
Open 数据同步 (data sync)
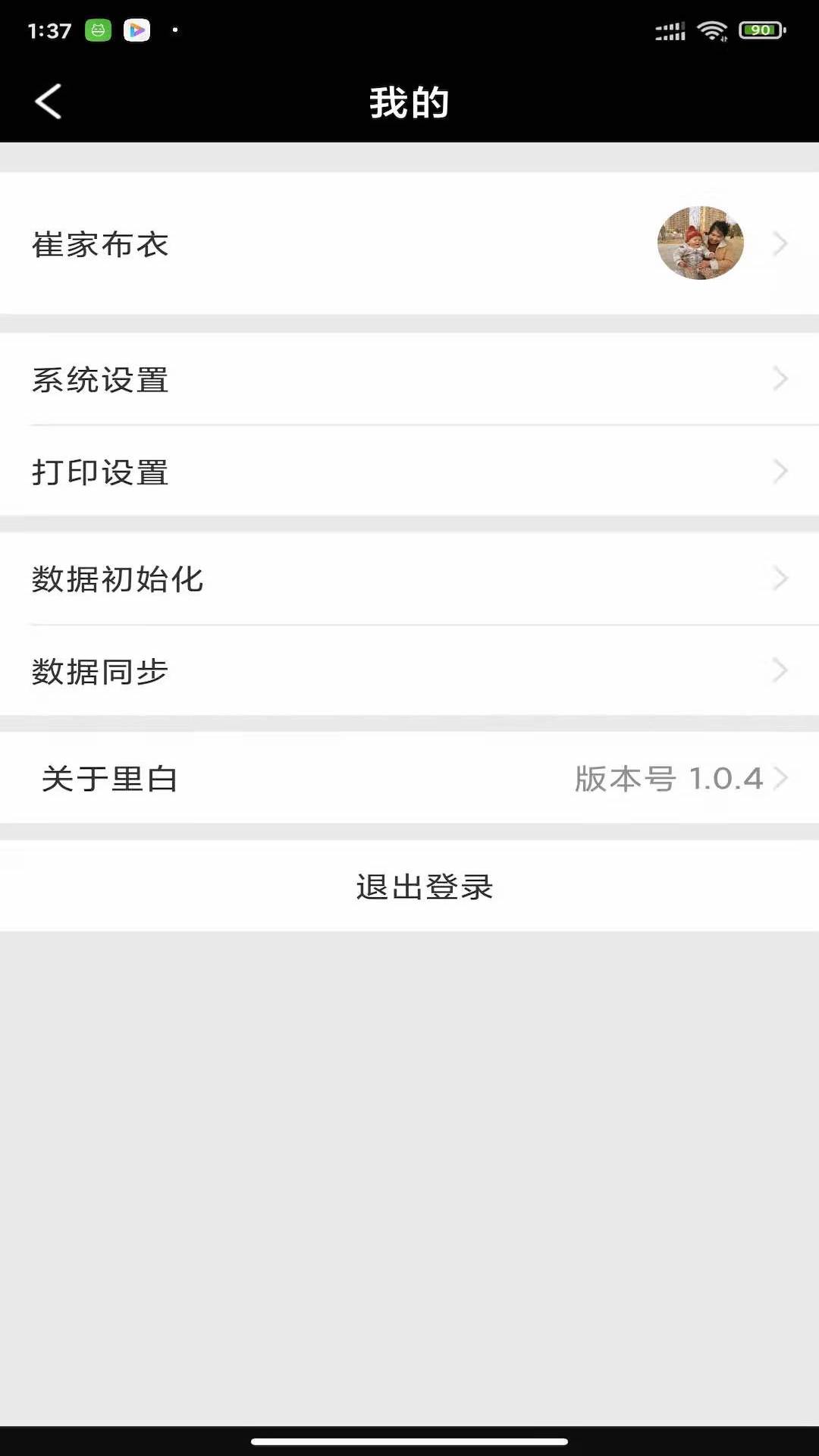click(409, 671)
